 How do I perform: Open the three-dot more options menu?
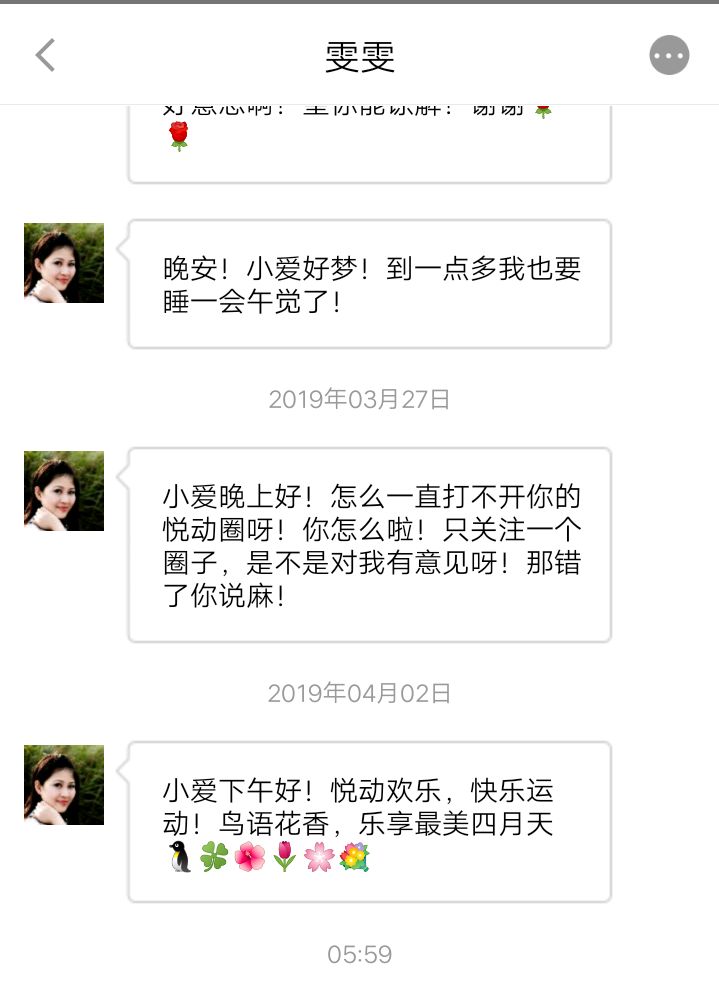669,56
